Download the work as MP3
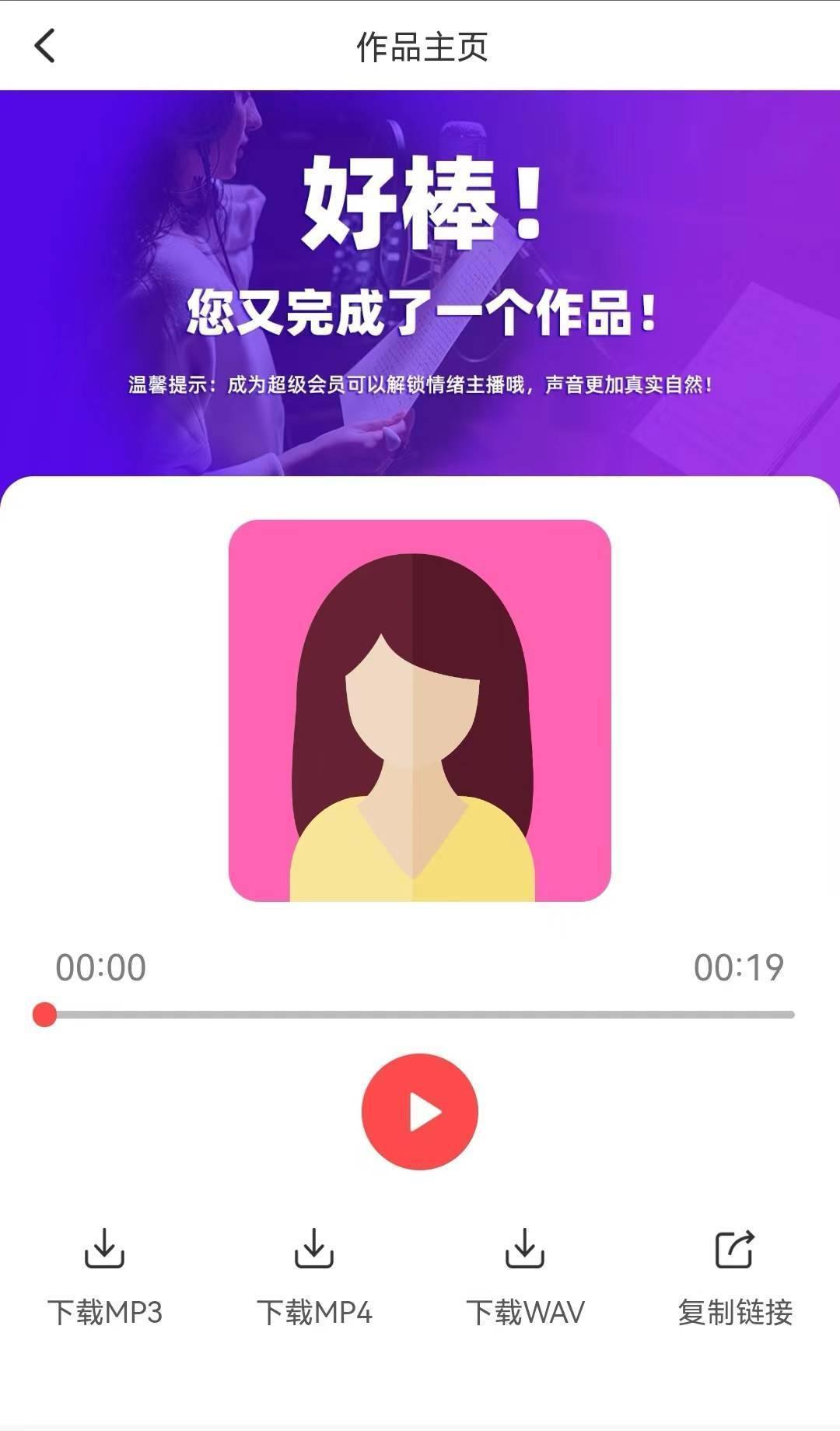Screen dimensions: 840x1431 [105, 1275]
